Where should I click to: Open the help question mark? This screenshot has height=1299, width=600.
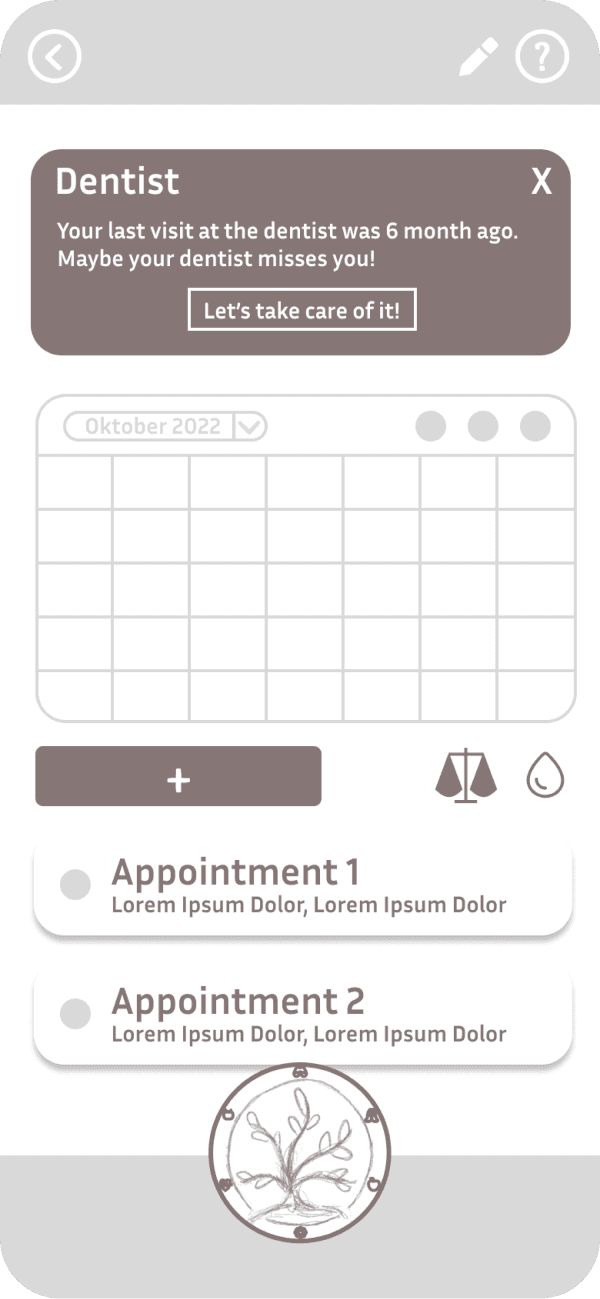(x=542, y=56)
